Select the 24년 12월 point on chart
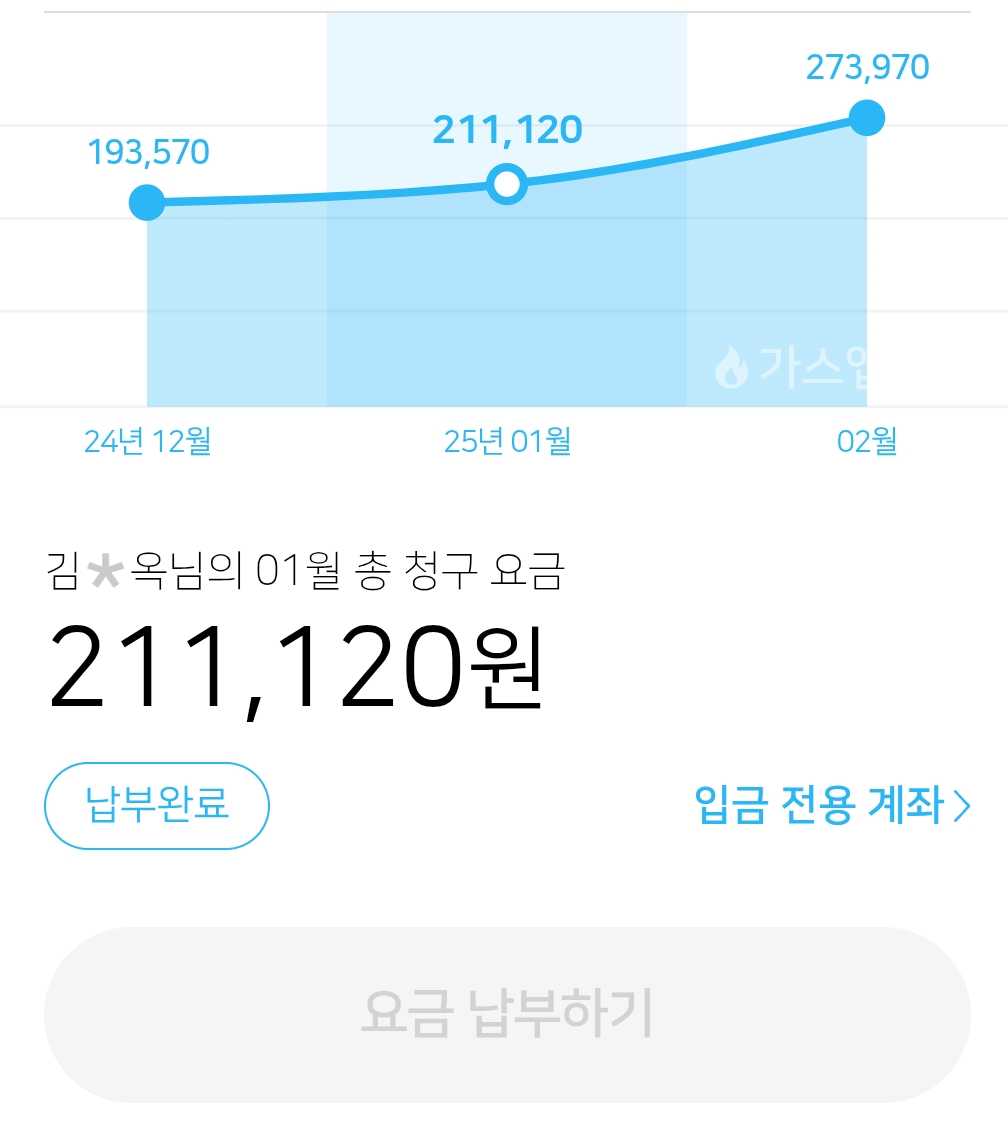 [x=147, y=203]
